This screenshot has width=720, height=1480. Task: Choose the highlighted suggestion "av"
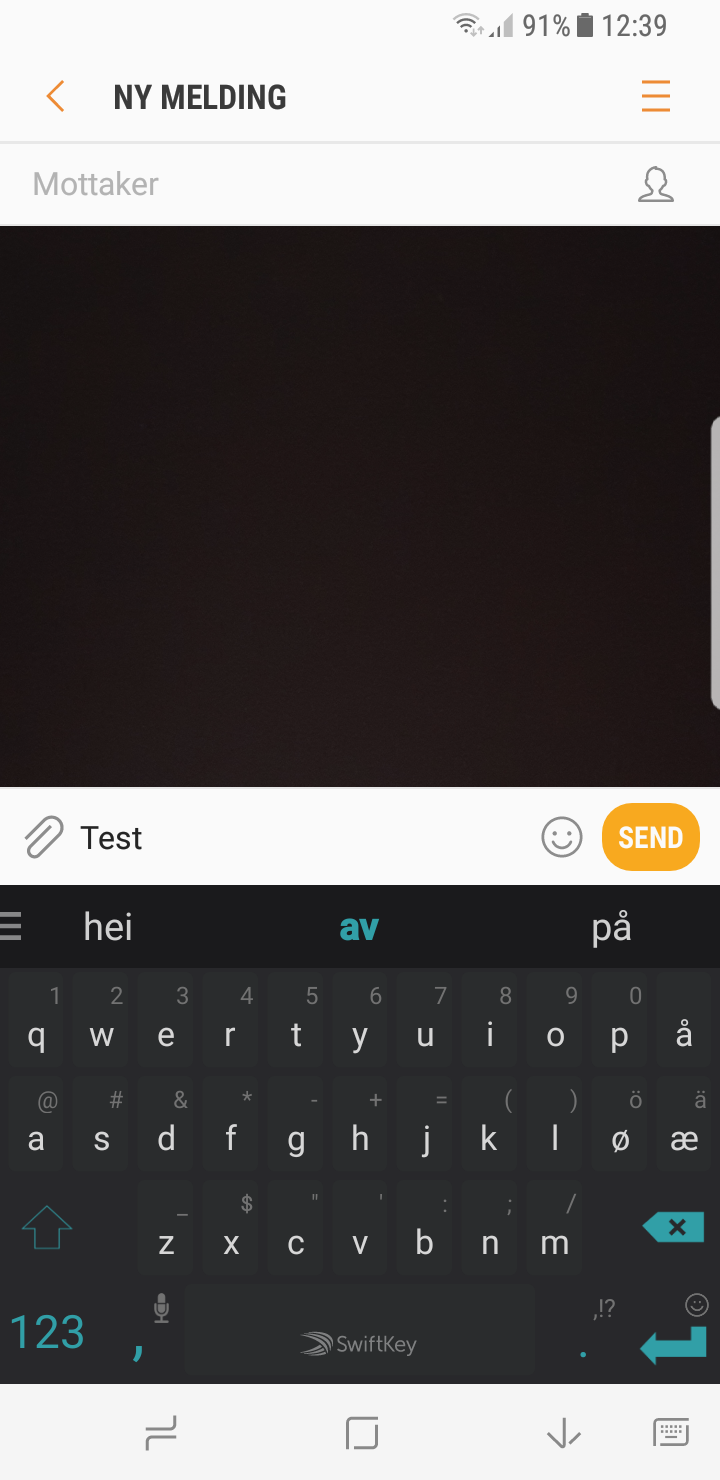[359, 927]
